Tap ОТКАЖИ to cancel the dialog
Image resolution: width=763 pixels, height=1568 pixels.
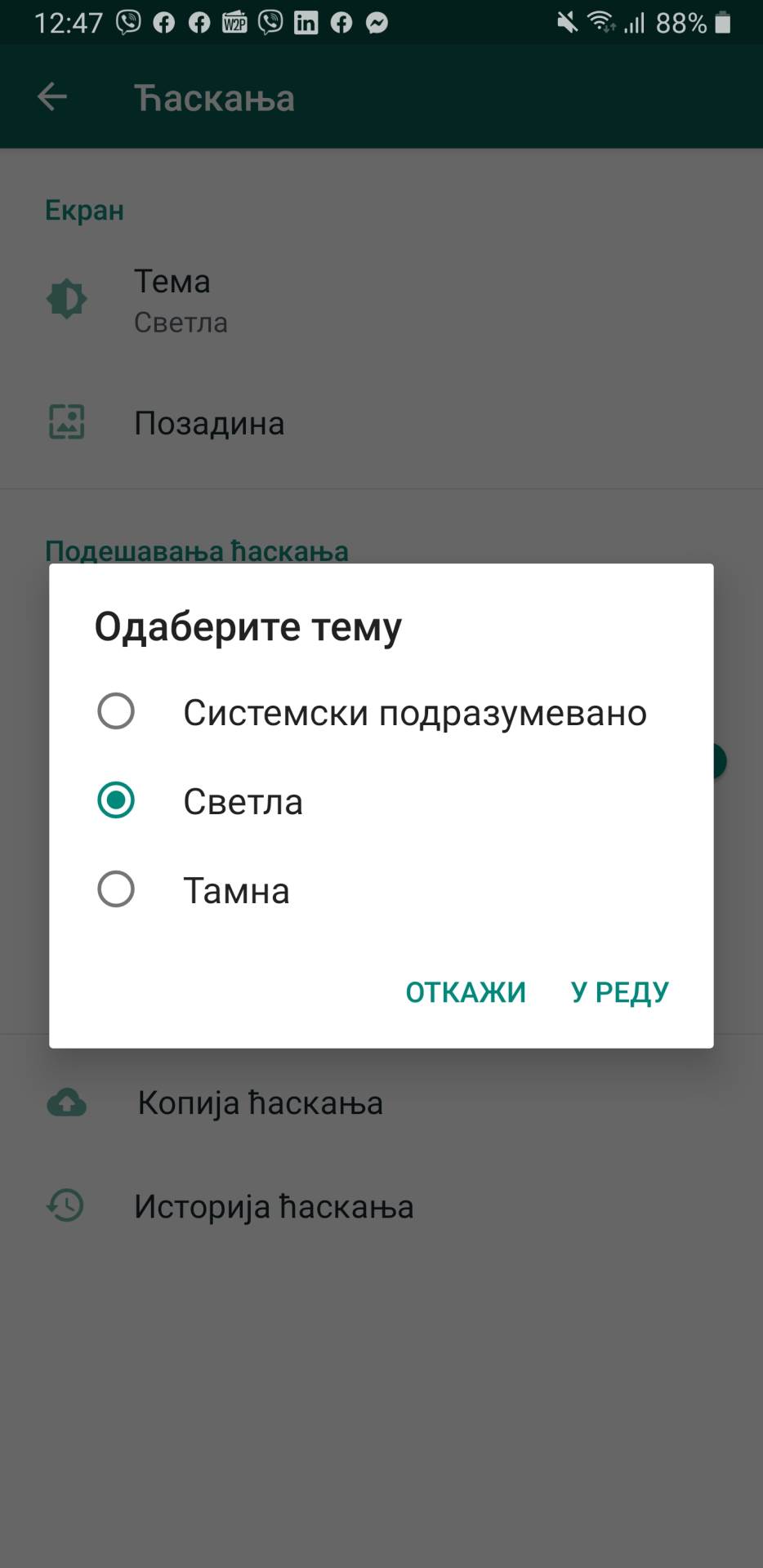466,992
